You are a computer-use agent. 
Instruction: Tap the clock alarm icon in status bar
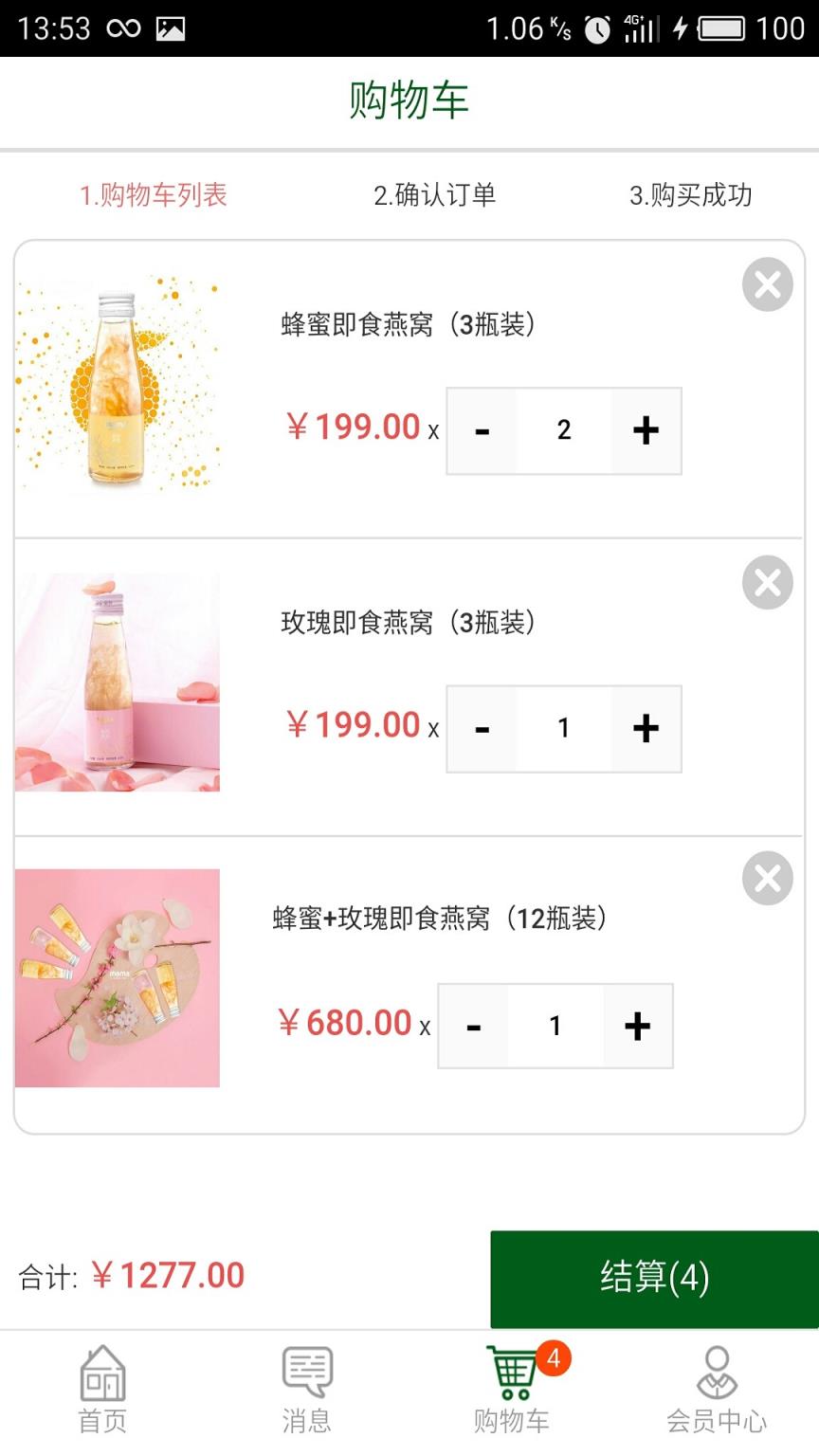click(x=595, y=28)
